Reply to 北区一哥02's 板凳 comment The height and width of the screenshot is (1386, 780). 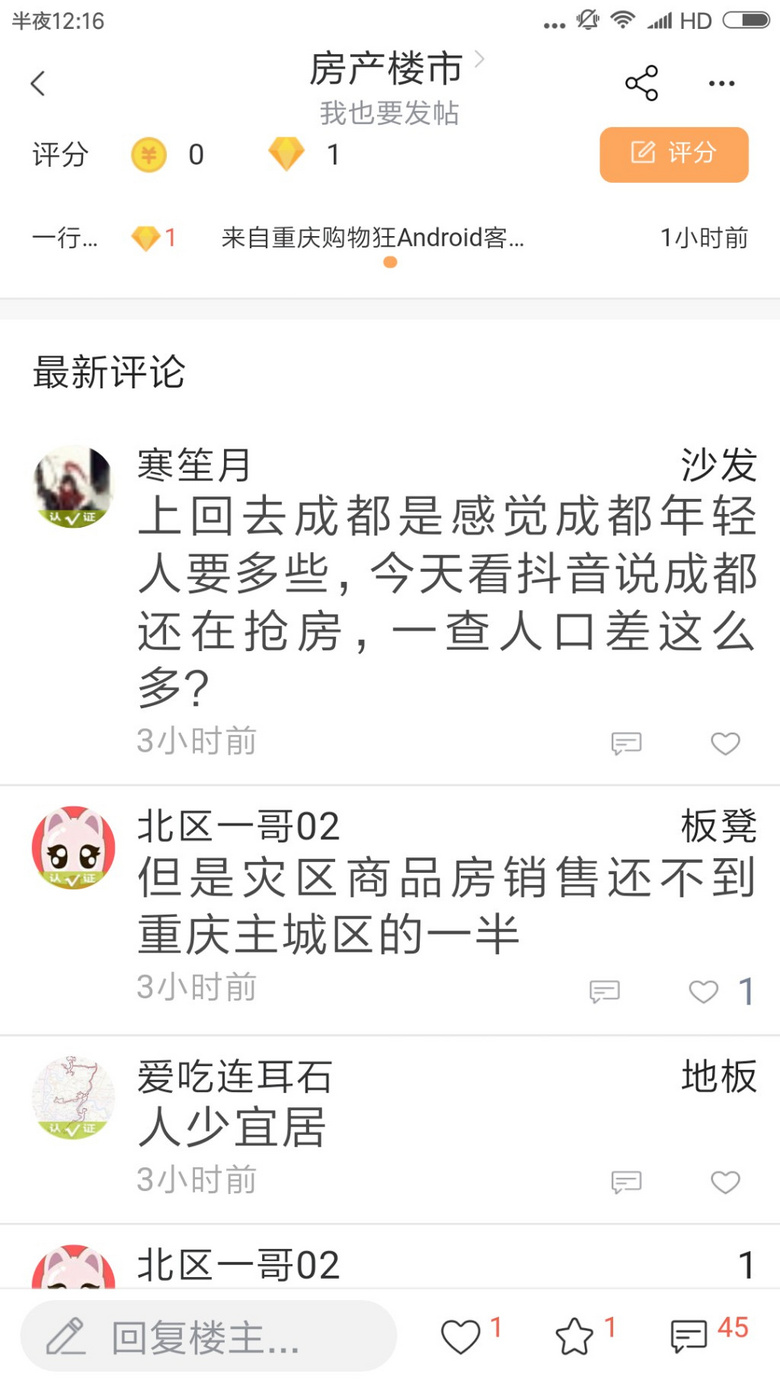(604, 991)
